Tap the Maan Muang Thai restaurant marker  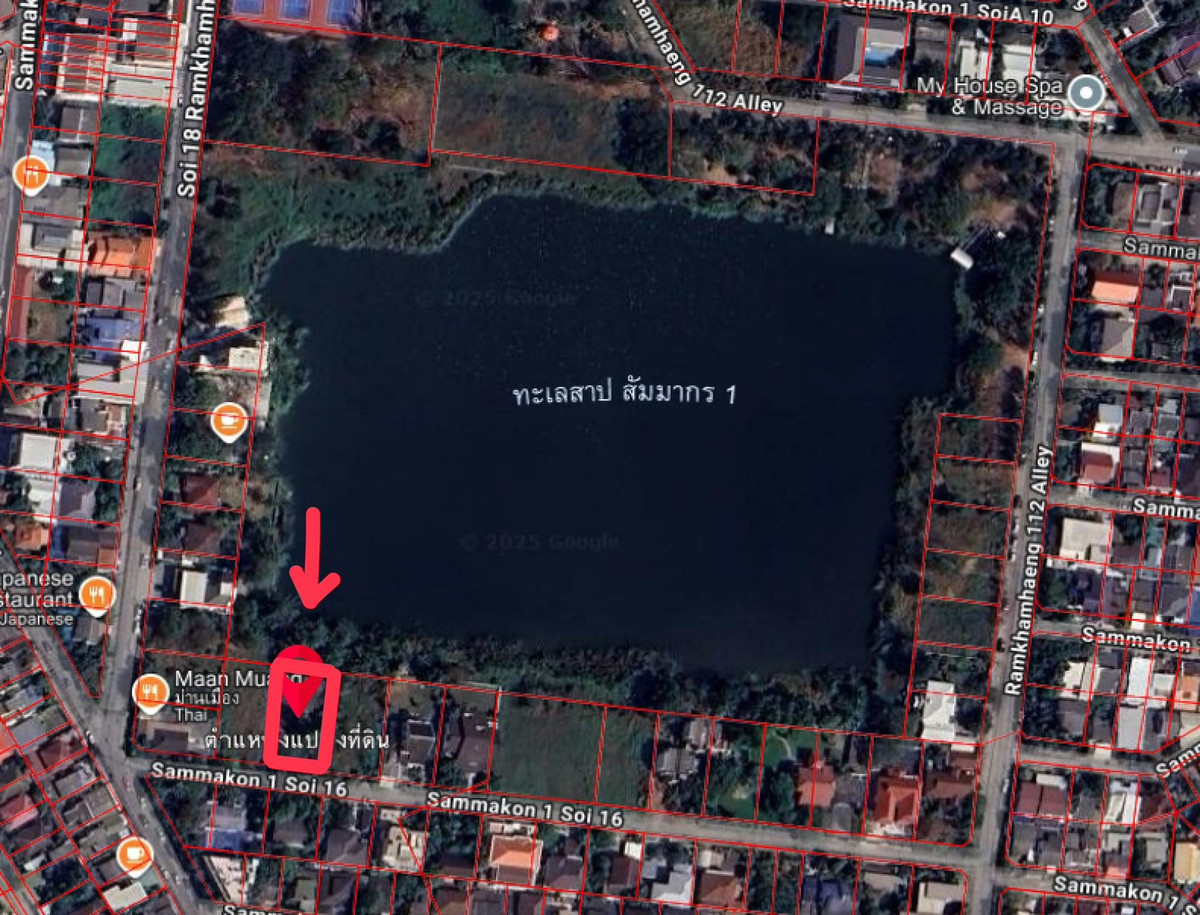coord(150,691)
